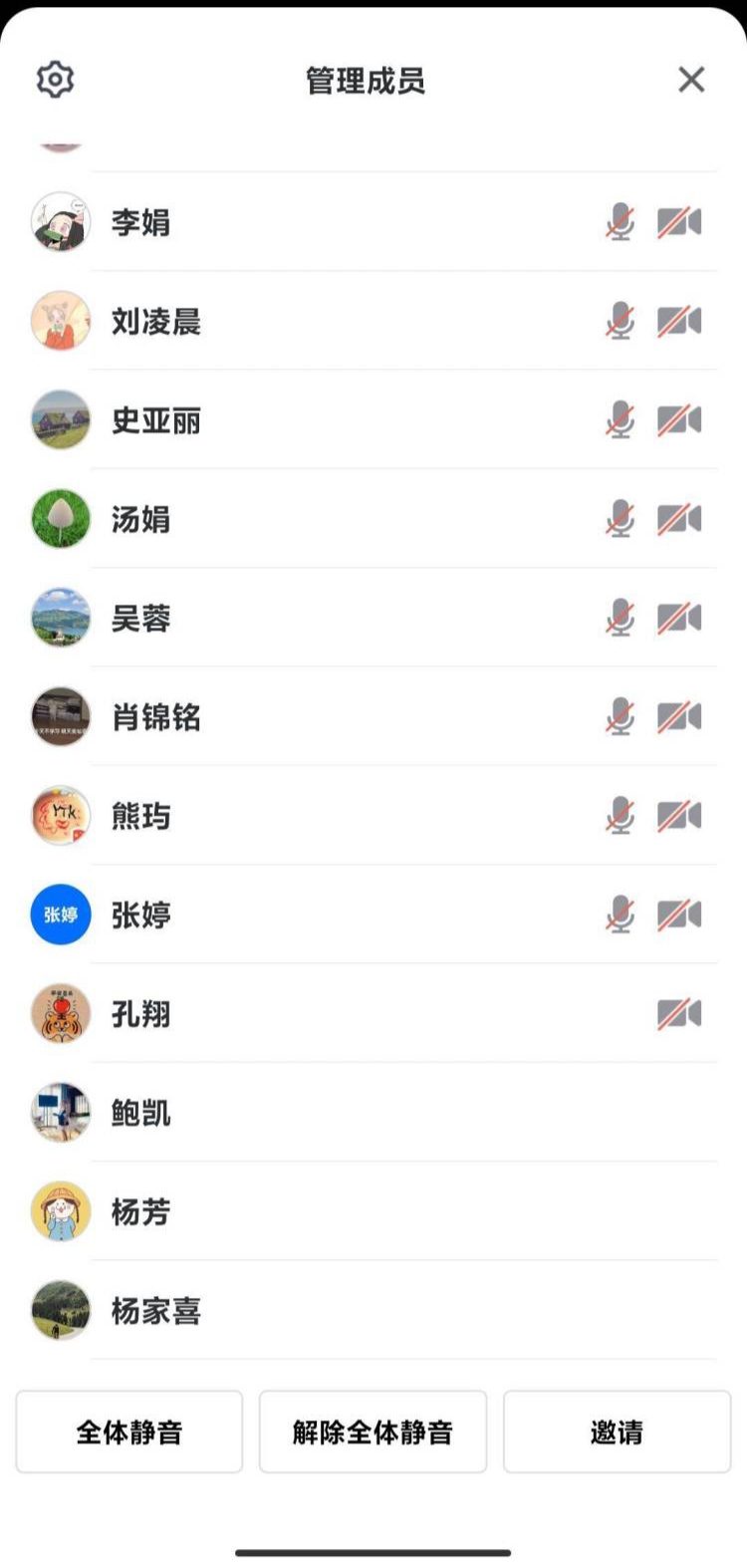Viewport: 747px width, 1568px height.
Task: Tap the microphone icon for 熊玙
Action: [621, 816]
